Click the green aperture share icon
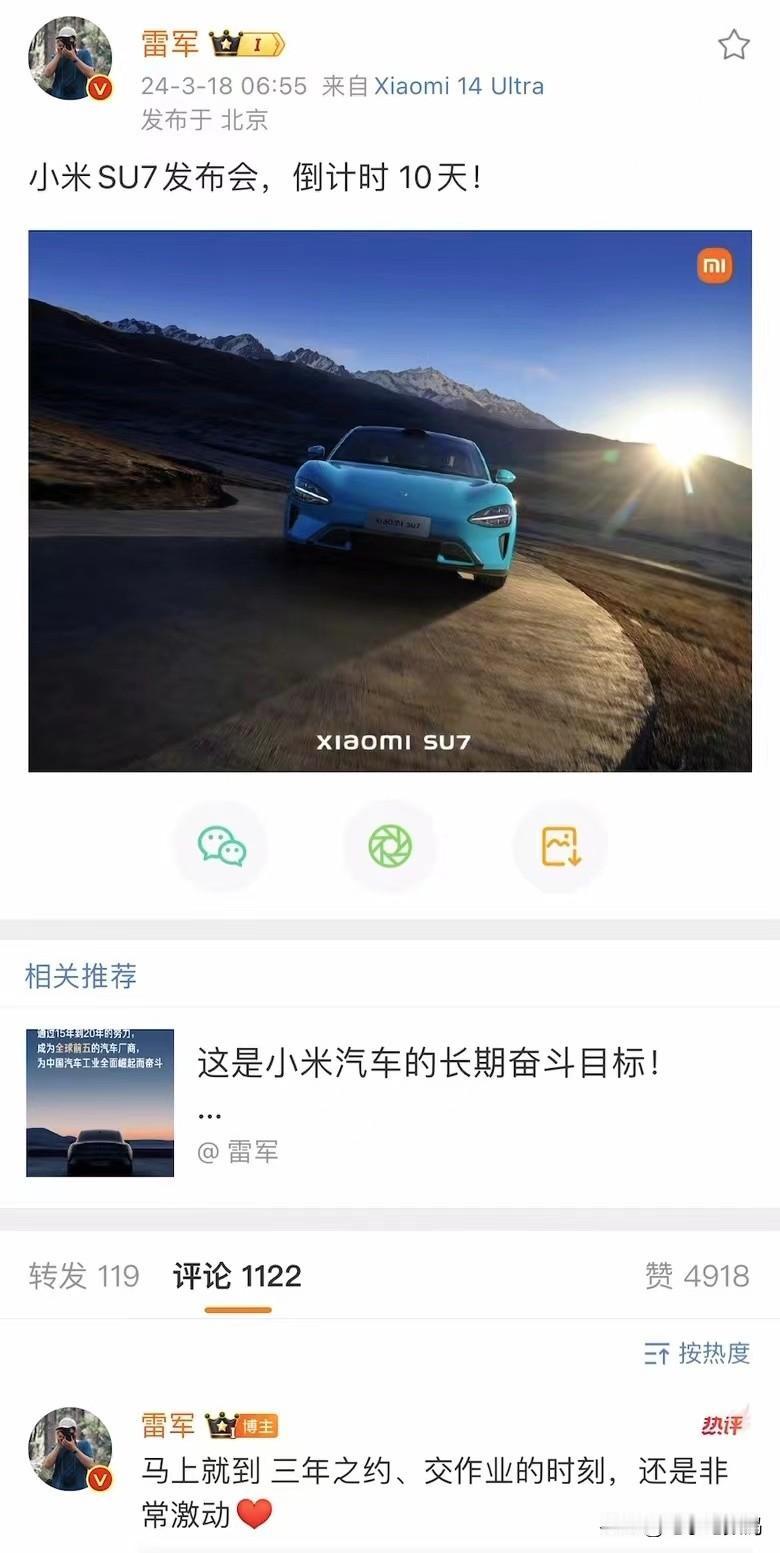The height and width of the screenshot is (1553, 780). pos(390,845)
